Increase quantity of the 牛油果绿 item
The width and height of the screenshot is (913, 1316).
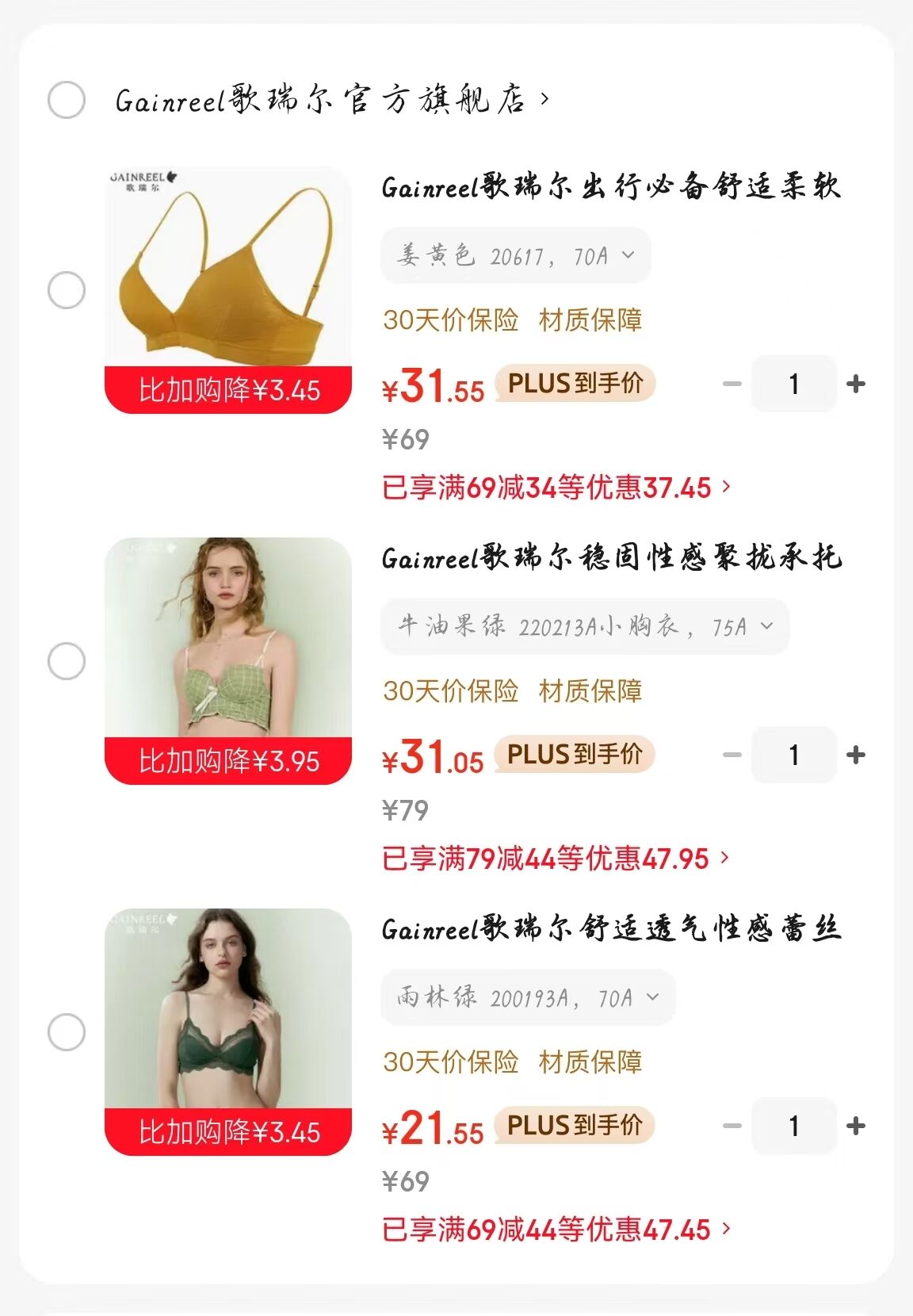855,756
